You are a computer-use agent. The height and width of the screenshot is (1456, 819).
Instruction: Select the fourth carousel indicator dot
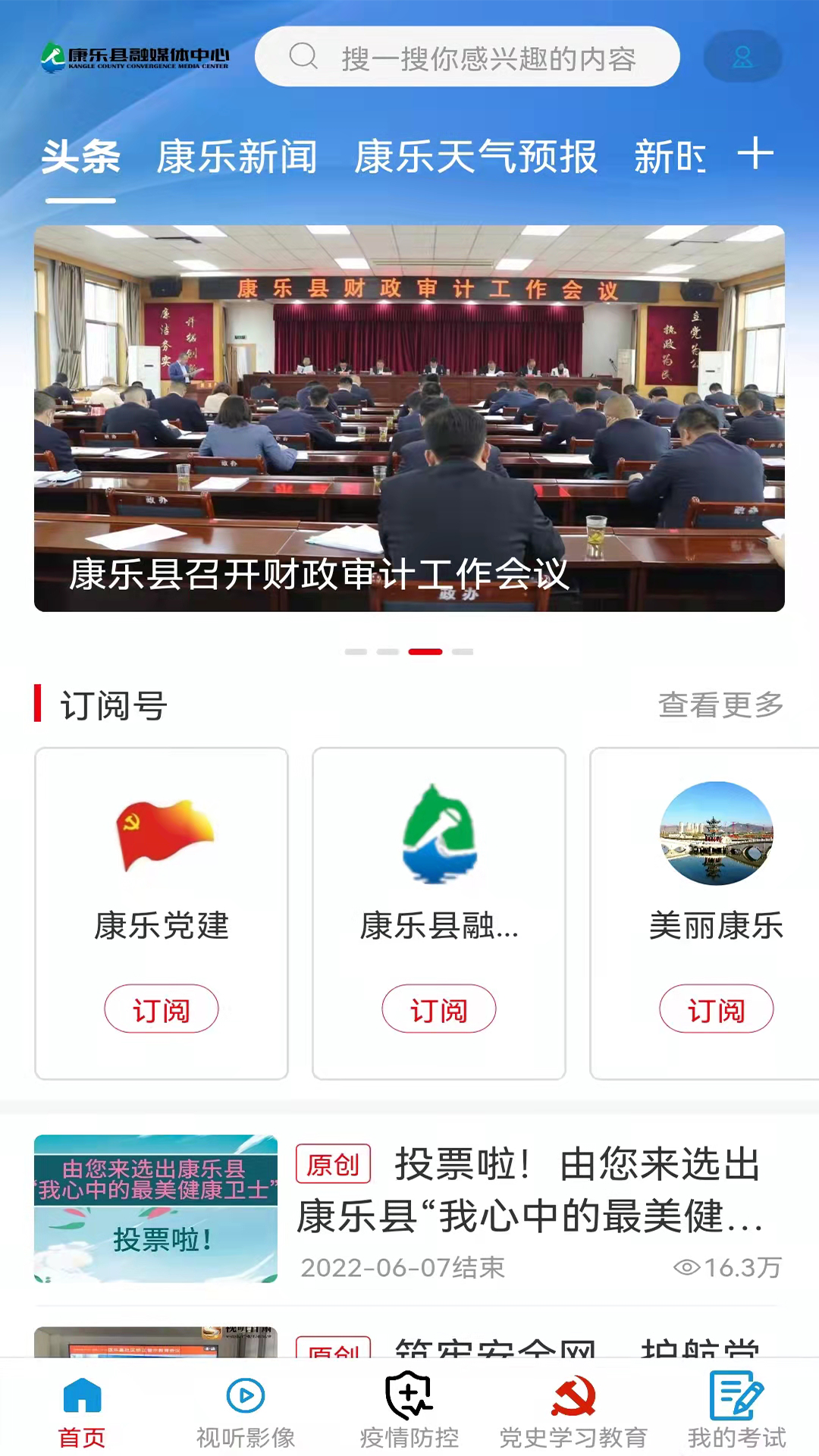coord(463,651)
